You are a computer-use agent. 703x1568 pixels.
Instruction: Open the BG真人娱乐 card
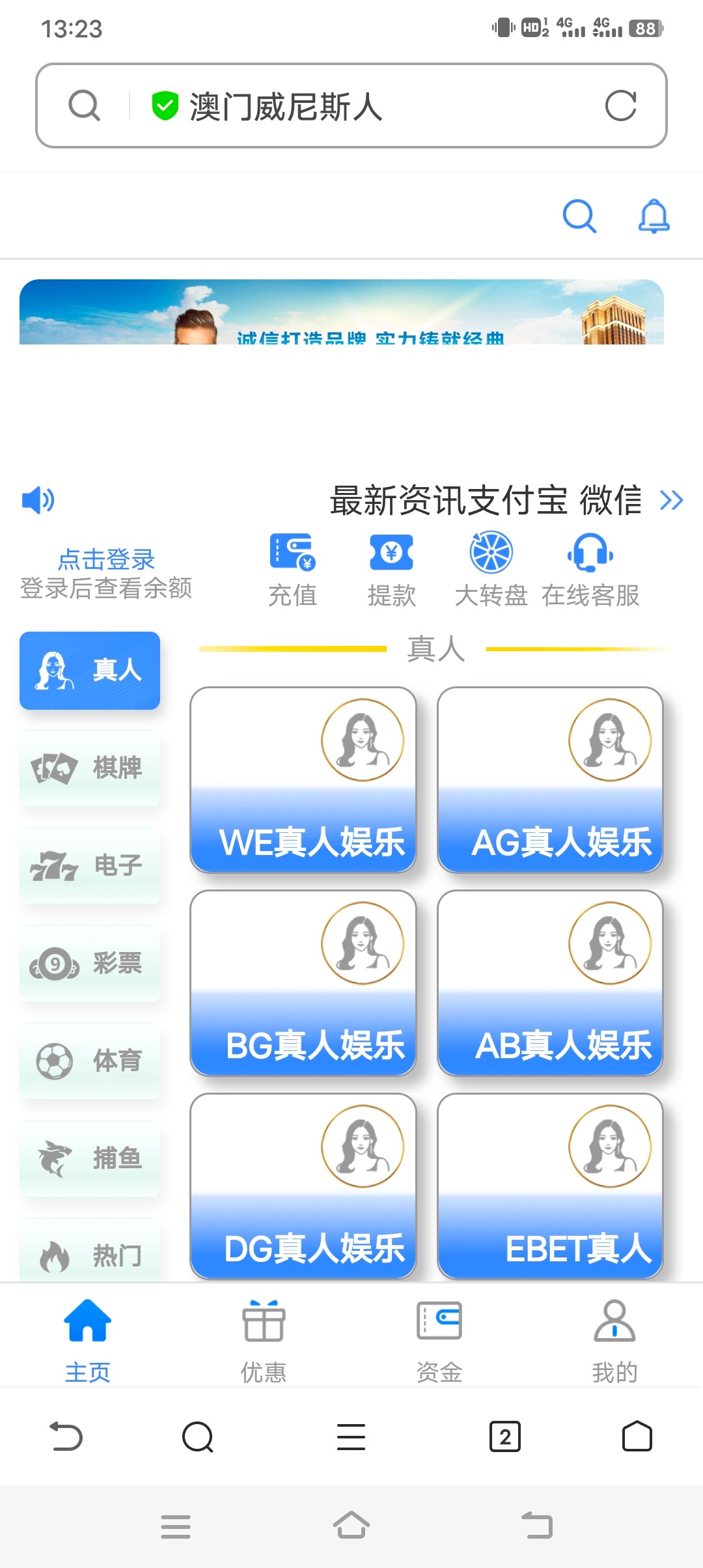point(303,983)
